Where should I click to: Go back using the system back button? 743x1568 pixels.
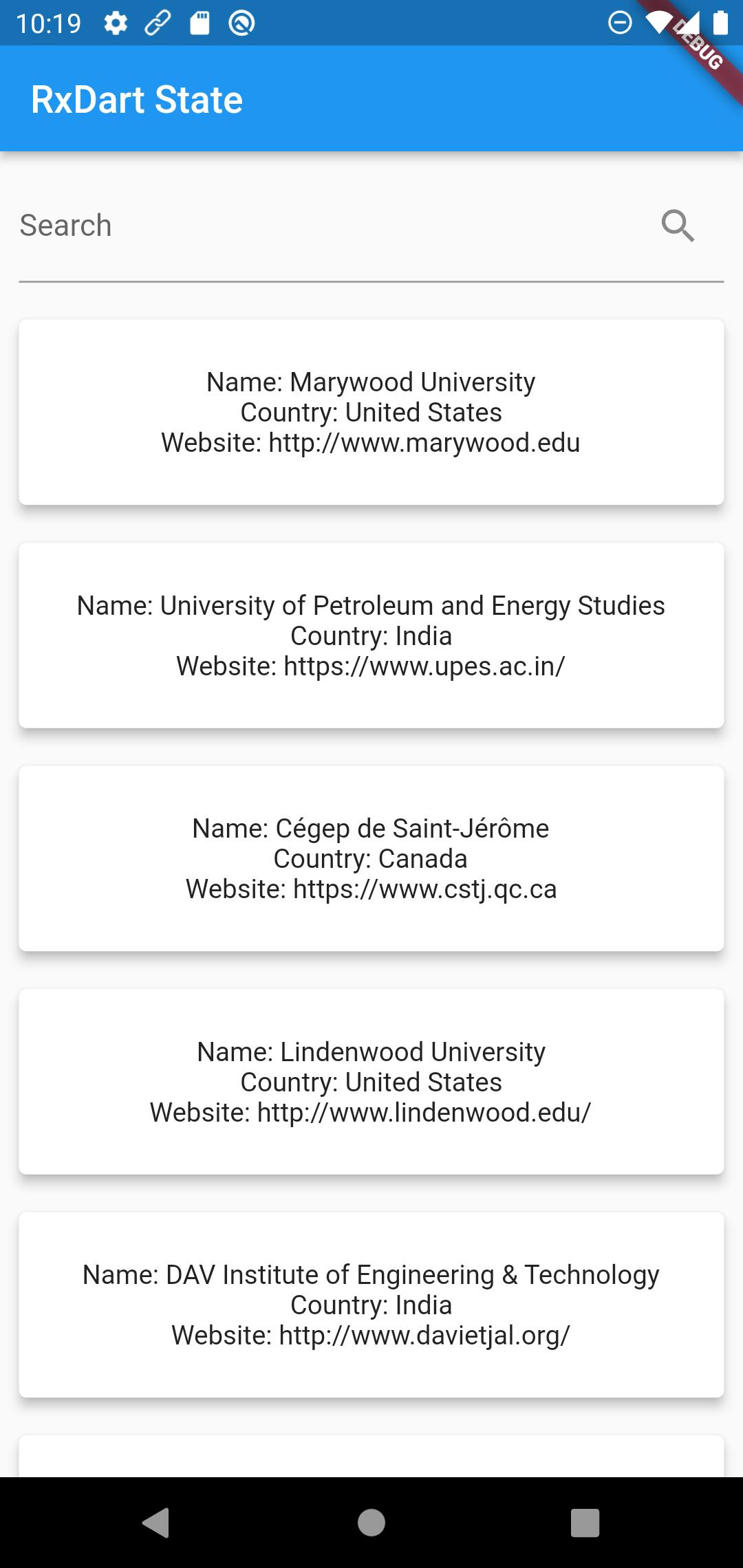pyautogui.click(x=156, y=1523)
